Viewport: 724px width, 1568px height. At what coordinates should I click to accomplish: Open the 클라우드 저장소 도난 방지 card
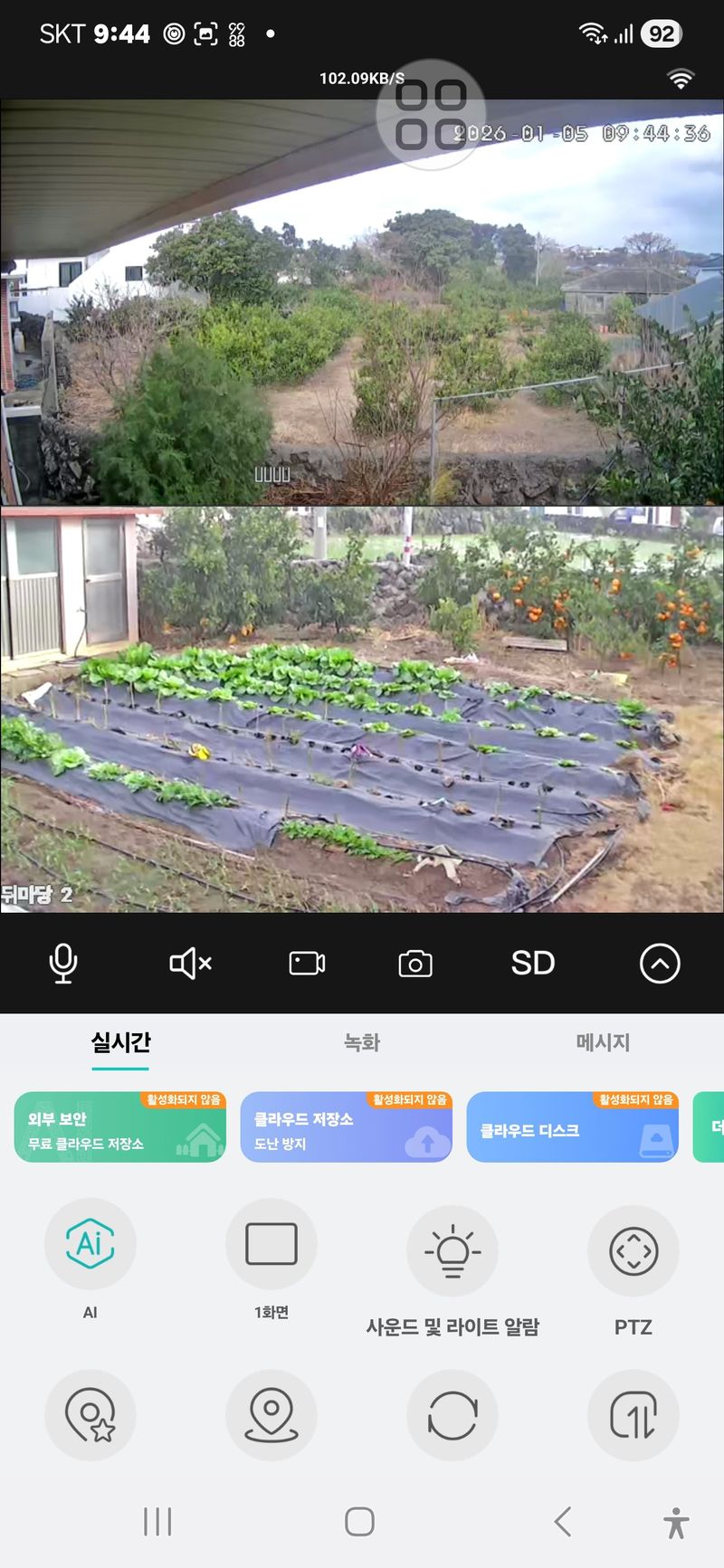(347, 1126)
